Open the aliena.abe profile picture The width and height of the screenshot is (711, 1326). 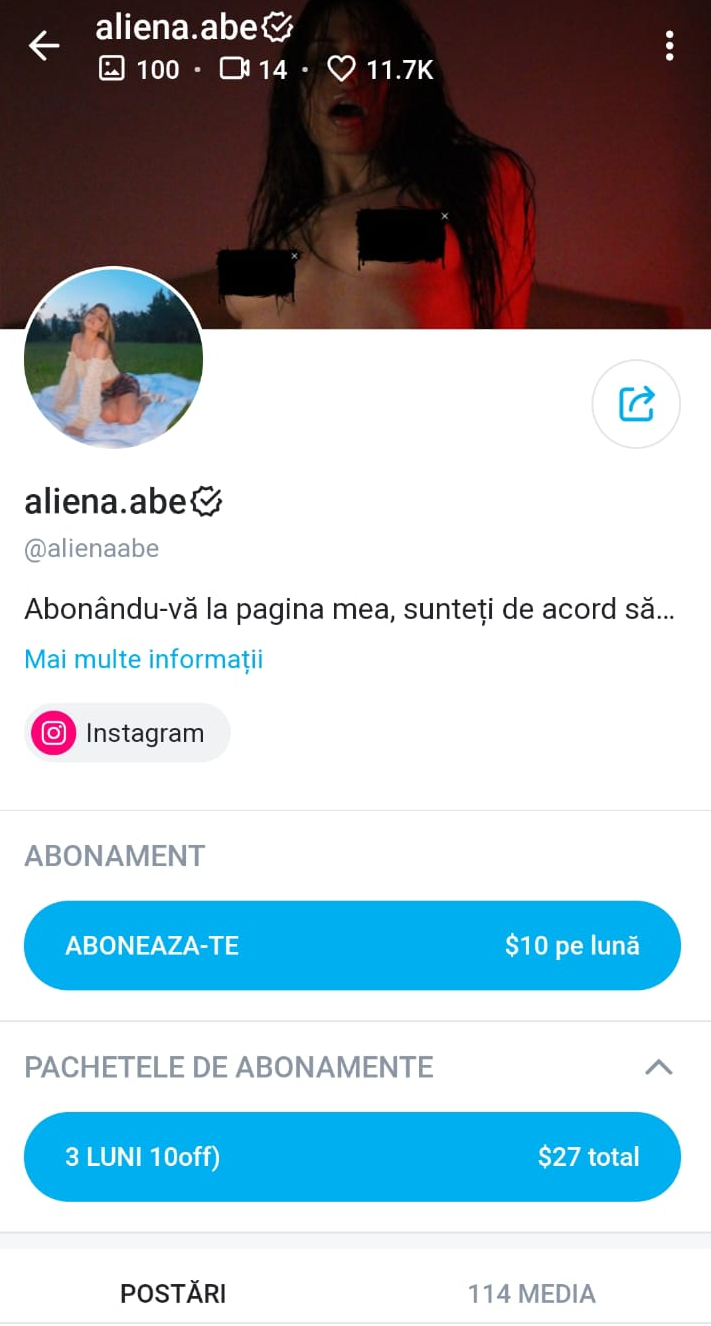tap(113, 358)
